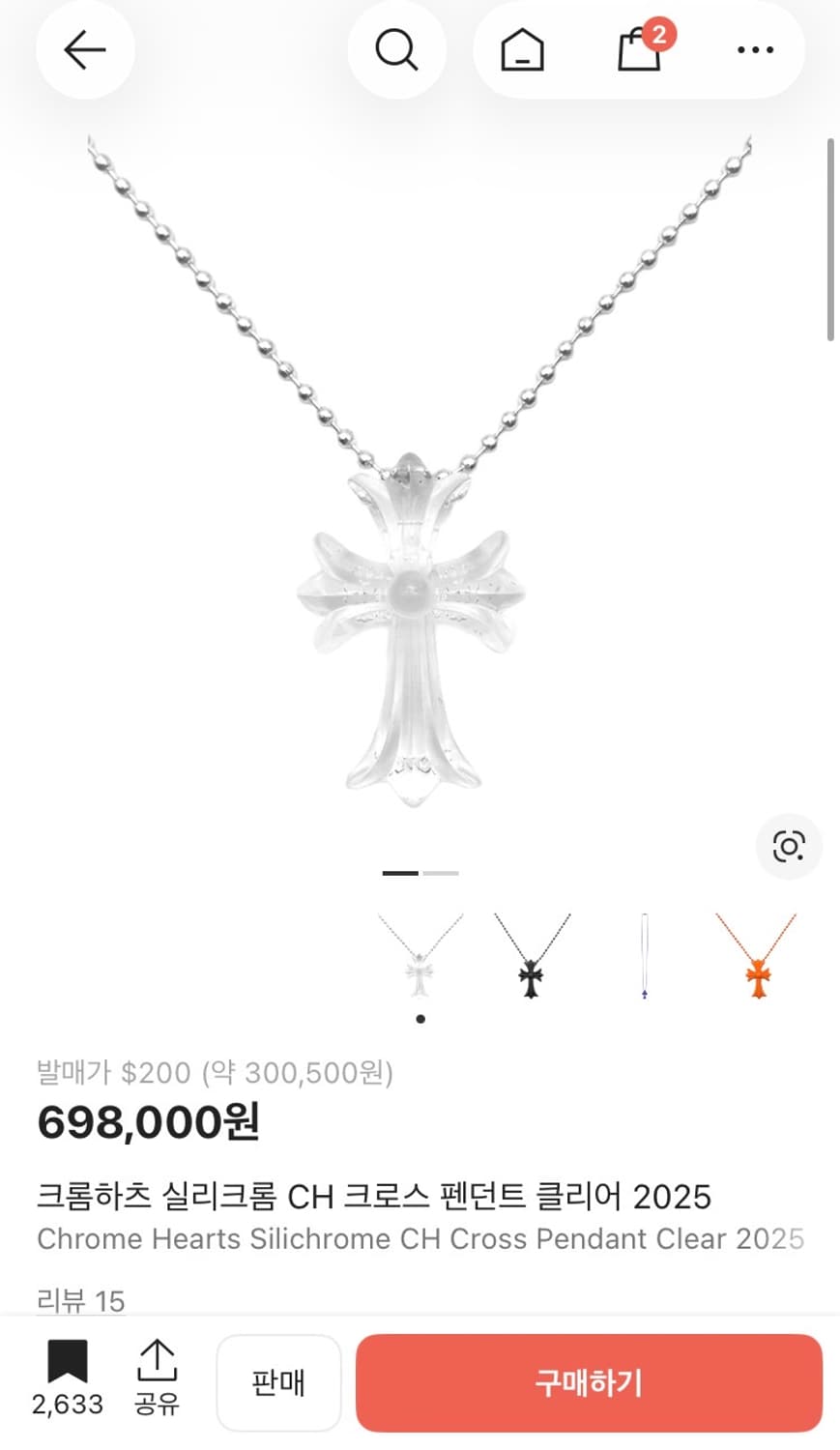Select the black cross pendant thumbnail
The width and height of the screenshot is (840, 1450).
pos(532,957)
